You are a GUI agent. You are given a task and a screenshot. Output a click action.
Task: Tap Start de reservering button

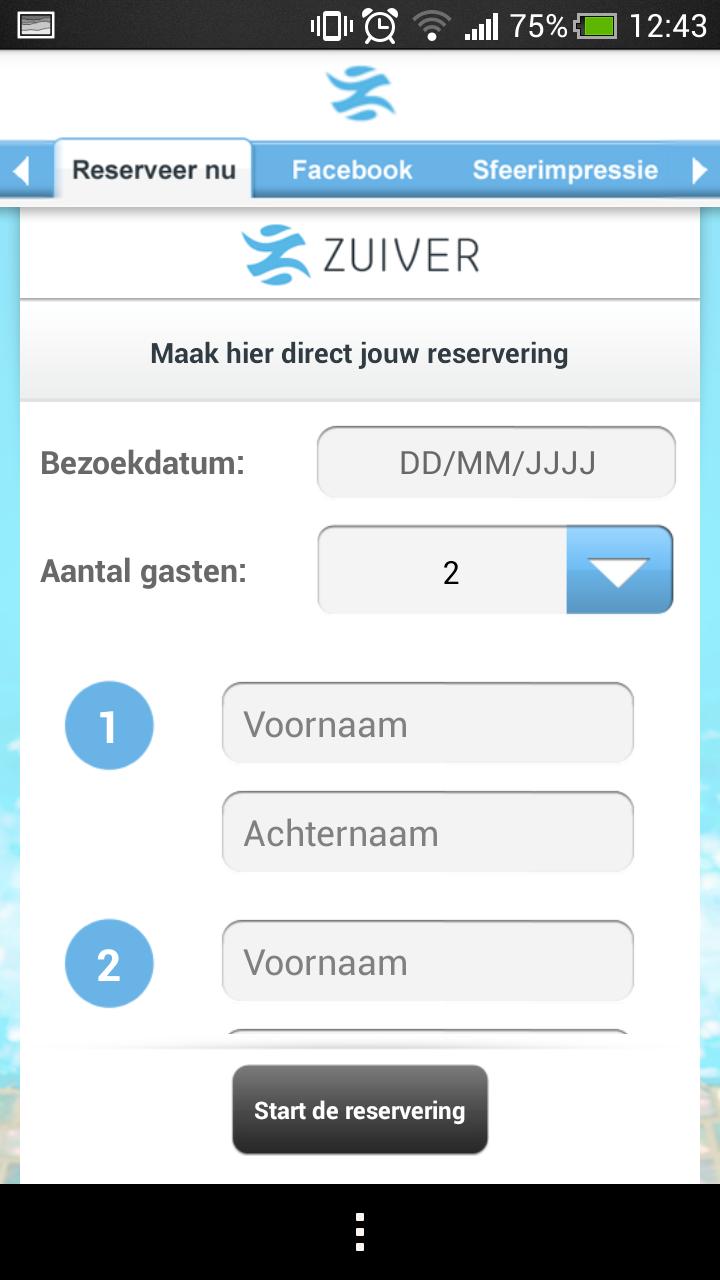click(360, 1110)
